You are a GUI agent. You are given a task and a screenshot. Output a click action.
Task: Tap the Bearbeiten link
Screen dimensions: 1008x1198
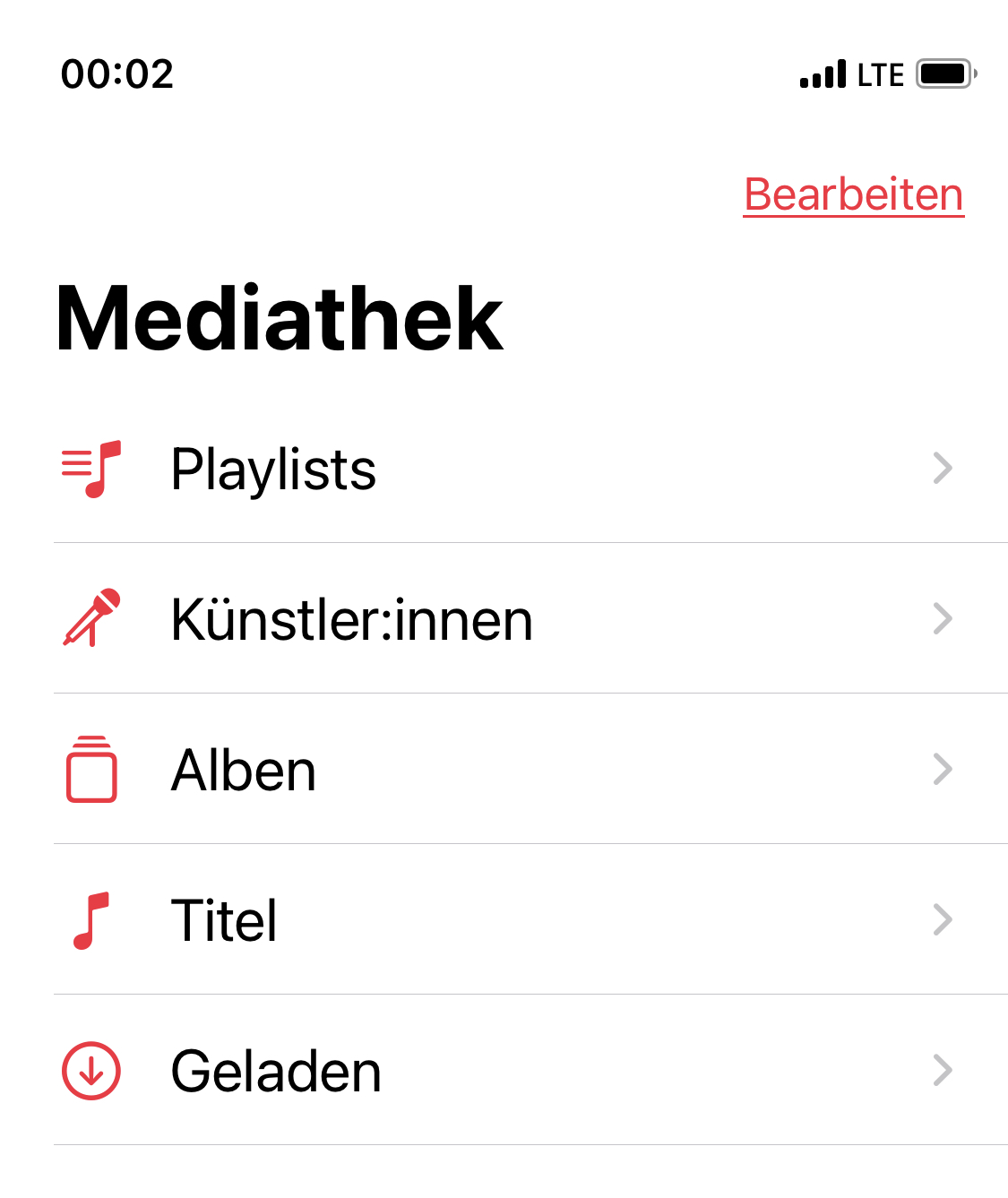[853, 194]
